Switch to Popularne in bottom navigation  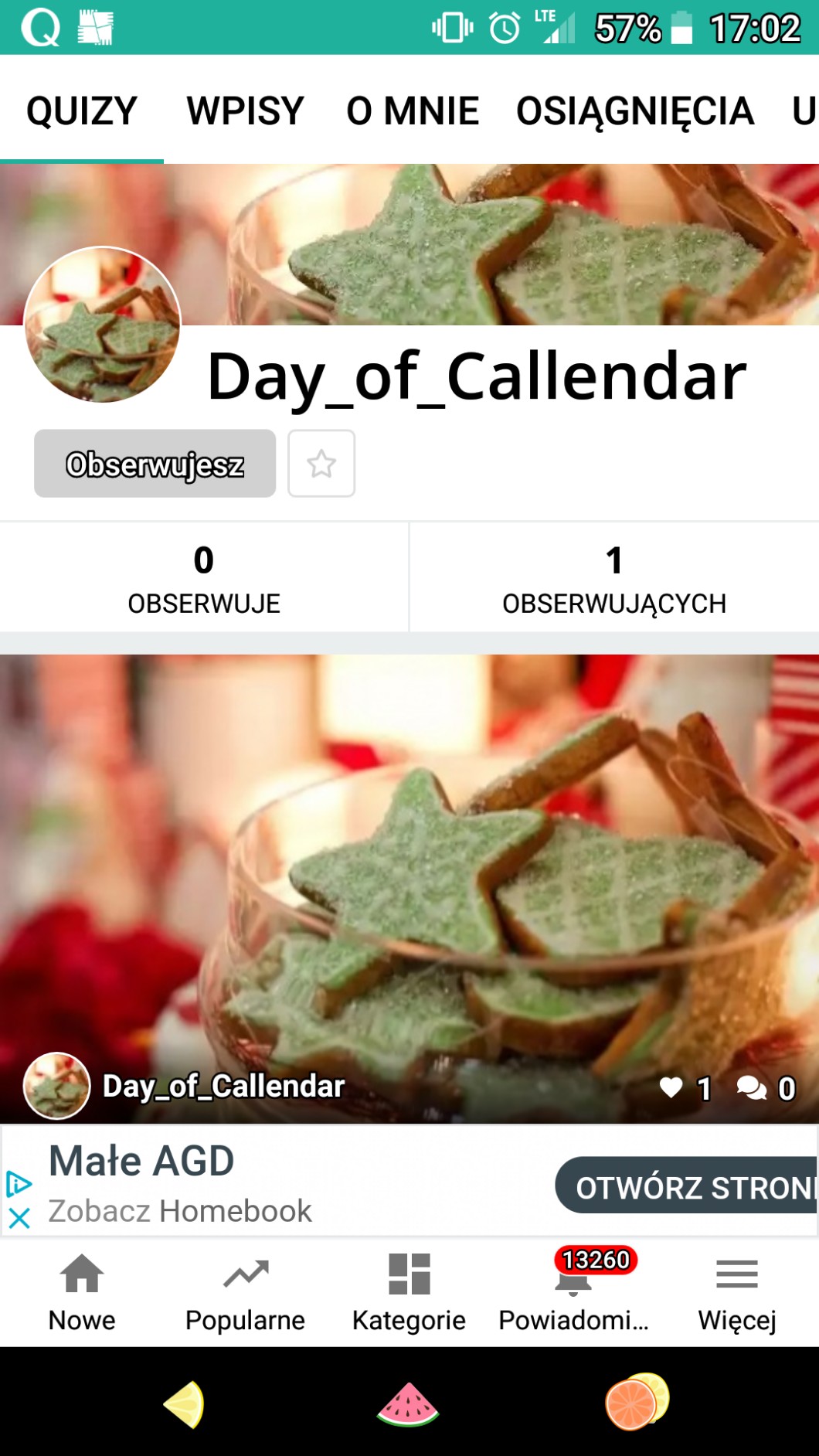[246, 1293]
